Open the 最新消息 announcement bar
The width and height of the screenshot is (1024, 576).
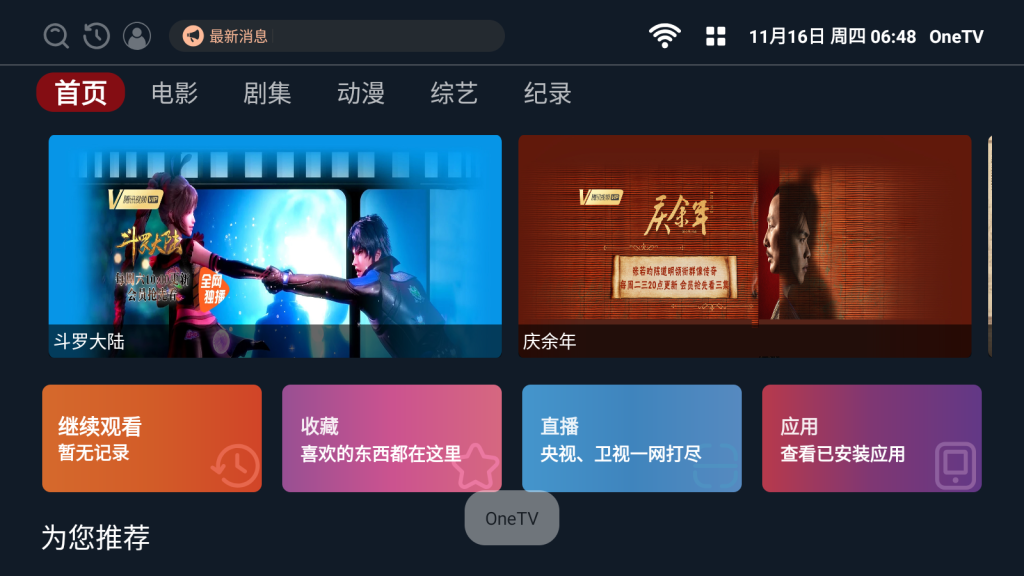click(336, 36)
